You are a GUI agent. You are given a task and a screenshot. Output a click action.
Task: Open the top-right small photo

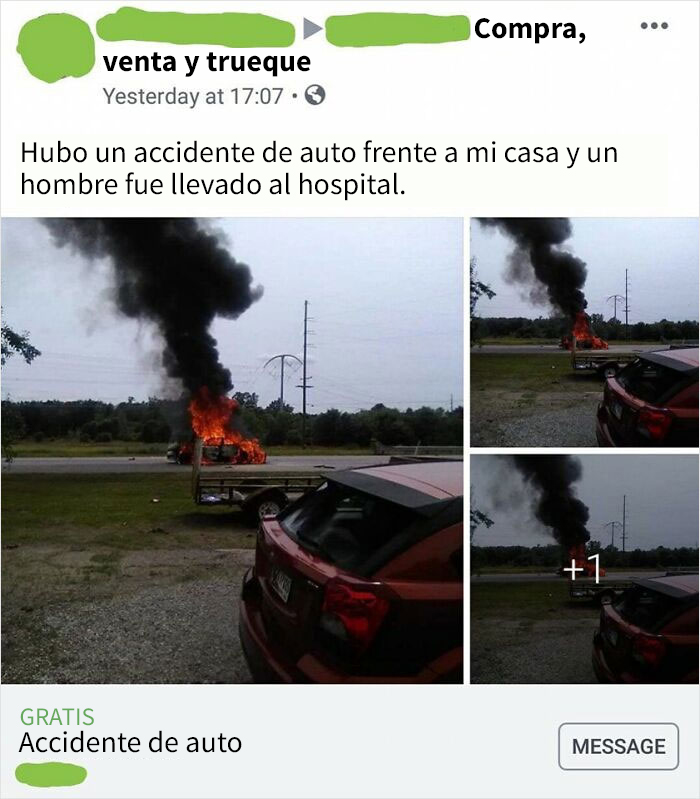tap(584, 331)
